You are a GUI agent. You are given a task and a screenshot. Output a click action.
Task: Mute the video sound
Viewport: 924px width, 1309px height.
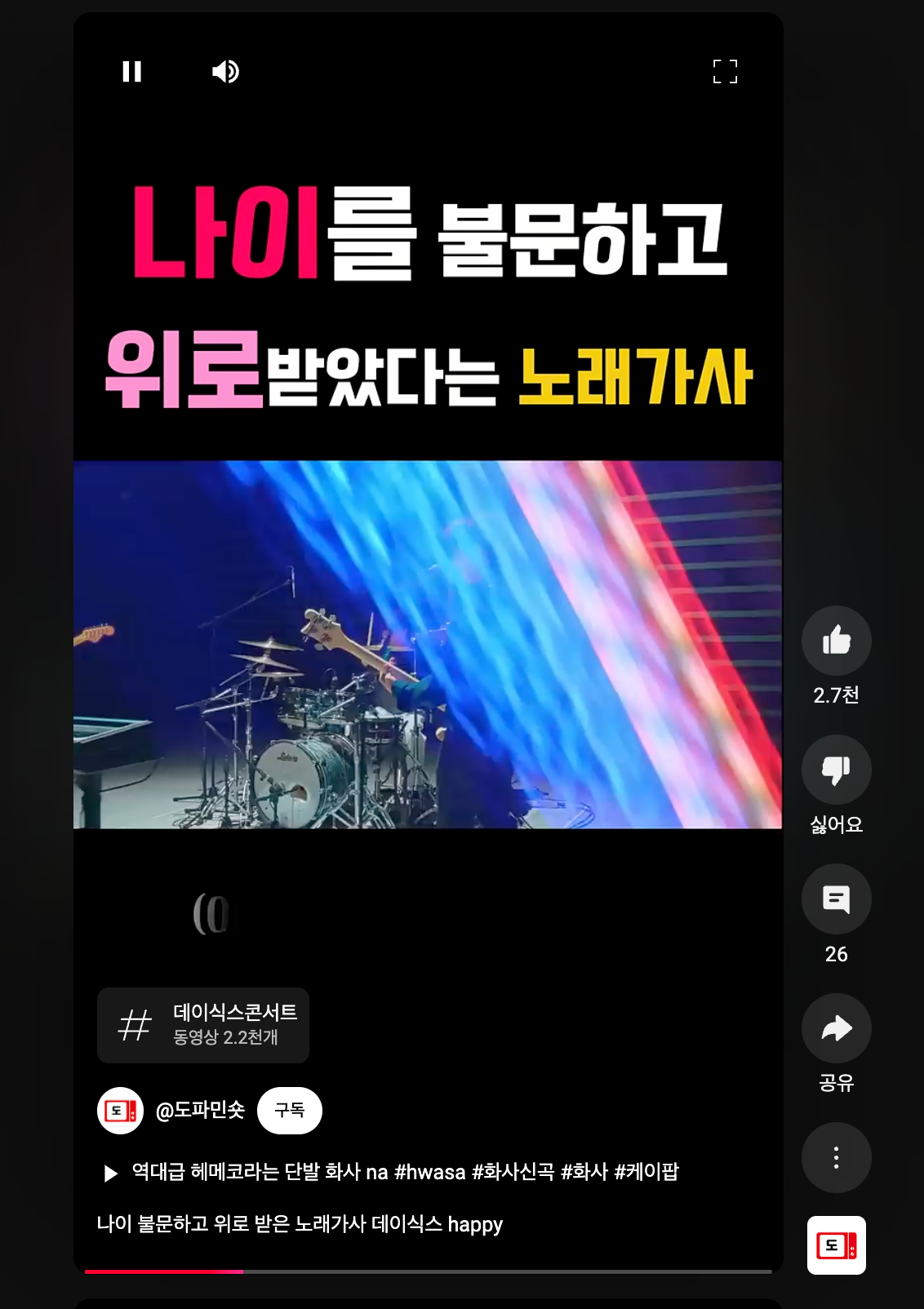tap(225, 72)
